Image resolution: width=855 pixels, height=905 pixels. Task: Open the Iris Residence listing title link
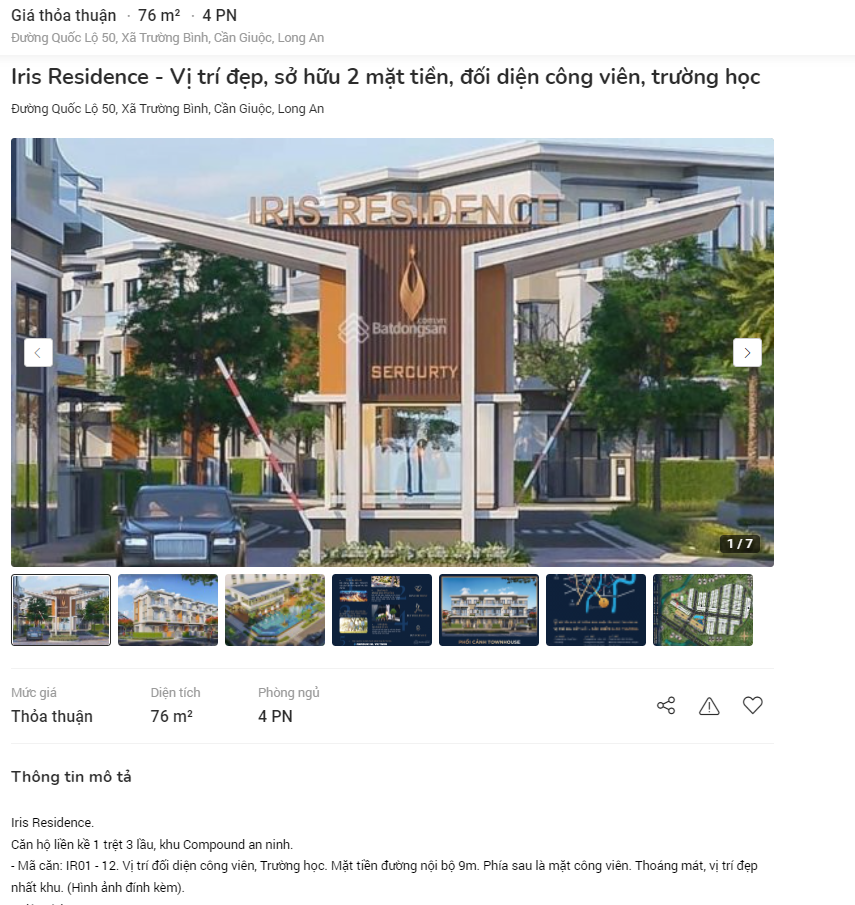(x=385, y=76)
